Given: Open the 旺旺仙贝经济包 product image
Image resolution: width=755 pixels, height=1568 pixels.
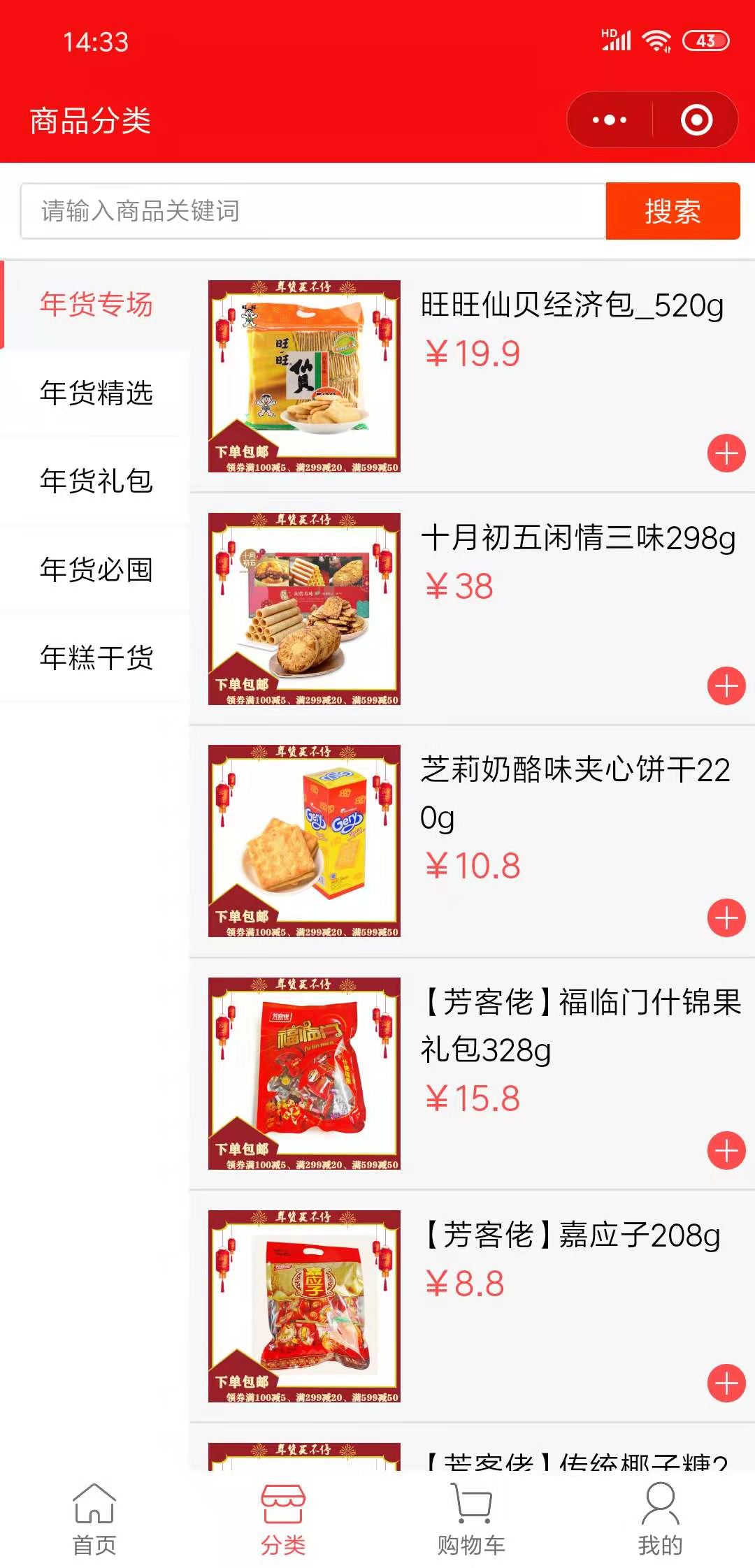Looking at the screenshot, I should [304, 376].
